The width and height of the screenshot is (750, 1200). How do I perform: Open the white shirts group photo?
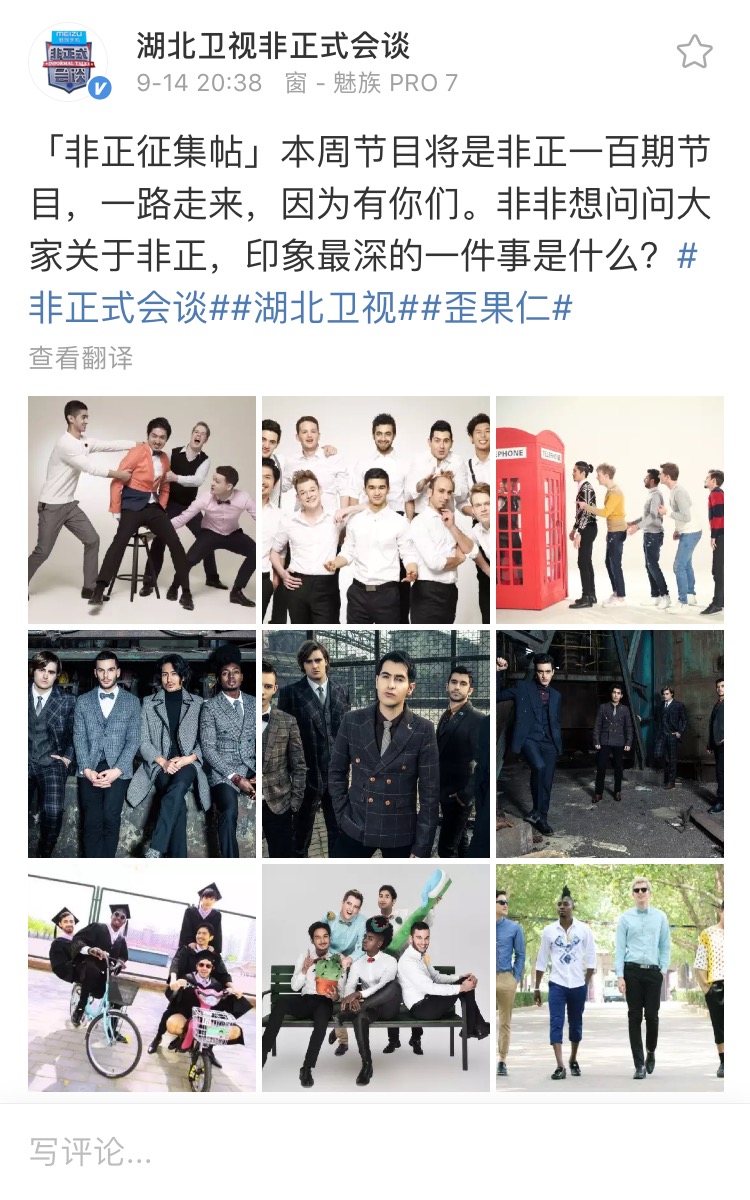point(376,510)
